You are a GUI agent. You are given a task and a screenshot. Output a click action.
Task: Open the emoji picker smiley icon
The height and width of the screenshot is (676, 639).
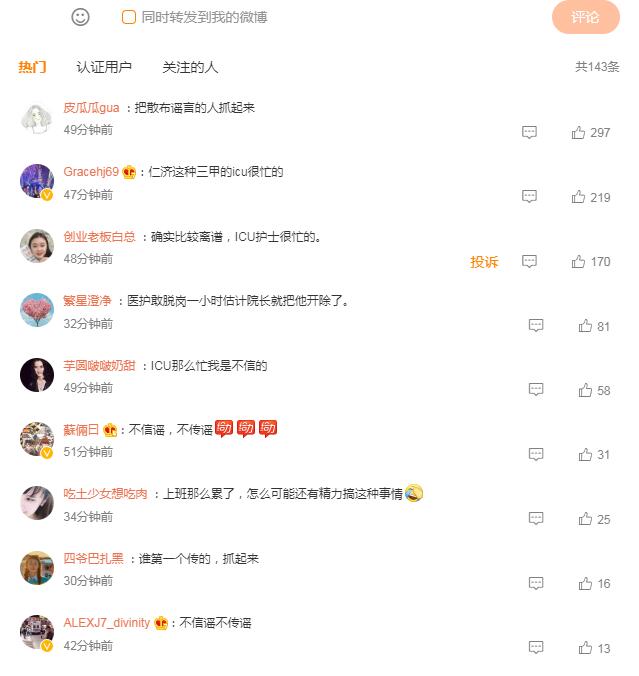pos(81,17)
